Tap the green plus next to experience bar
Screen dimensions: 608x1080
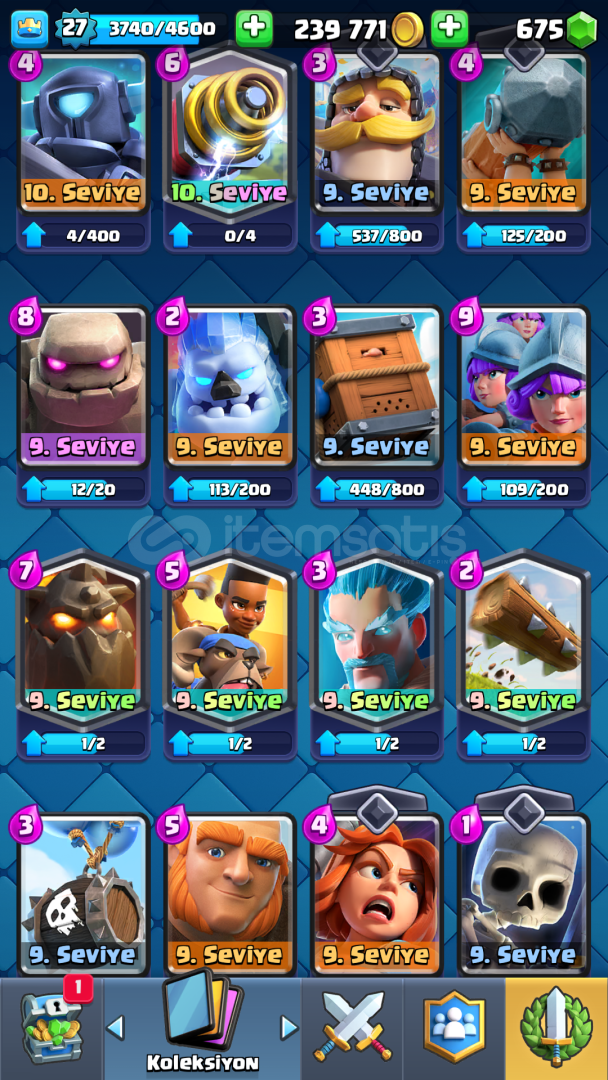click(x=254, y=28)
